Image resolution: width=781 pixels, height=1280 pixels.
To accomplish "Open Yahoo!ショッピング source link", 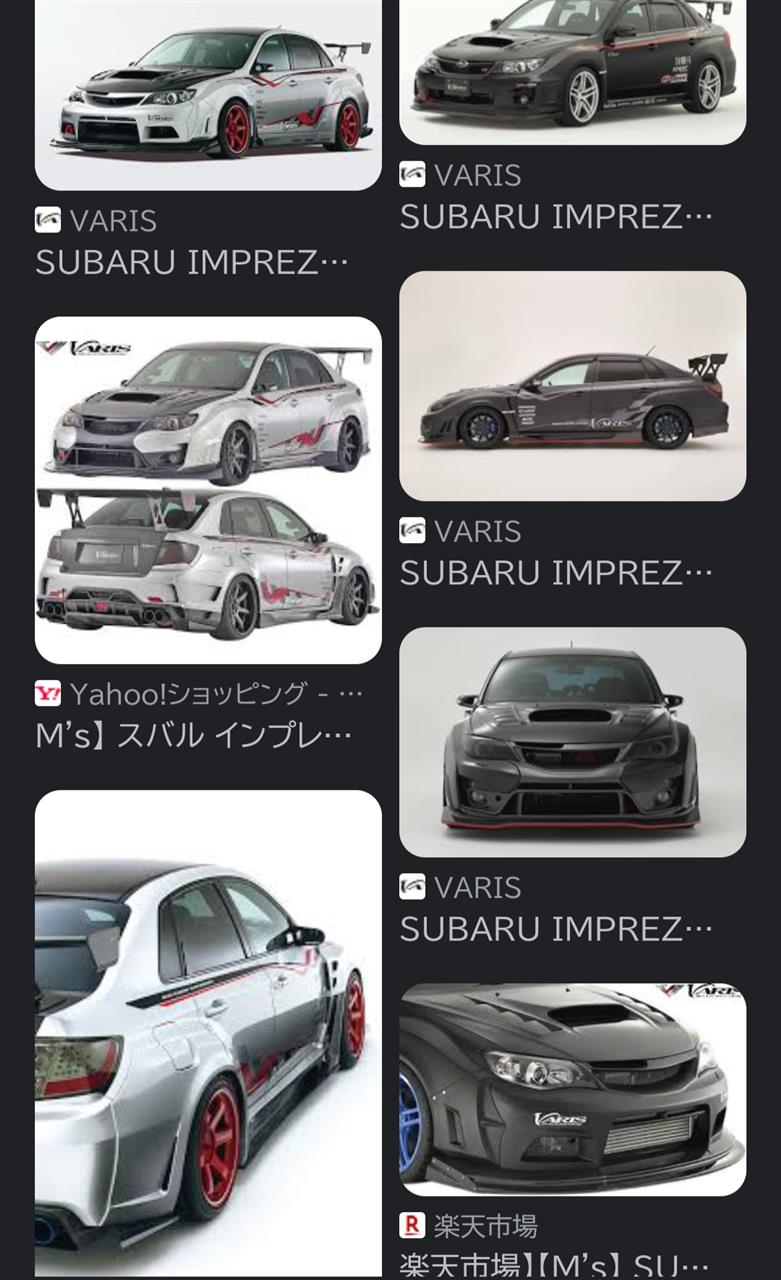I will tap(200, 693).
